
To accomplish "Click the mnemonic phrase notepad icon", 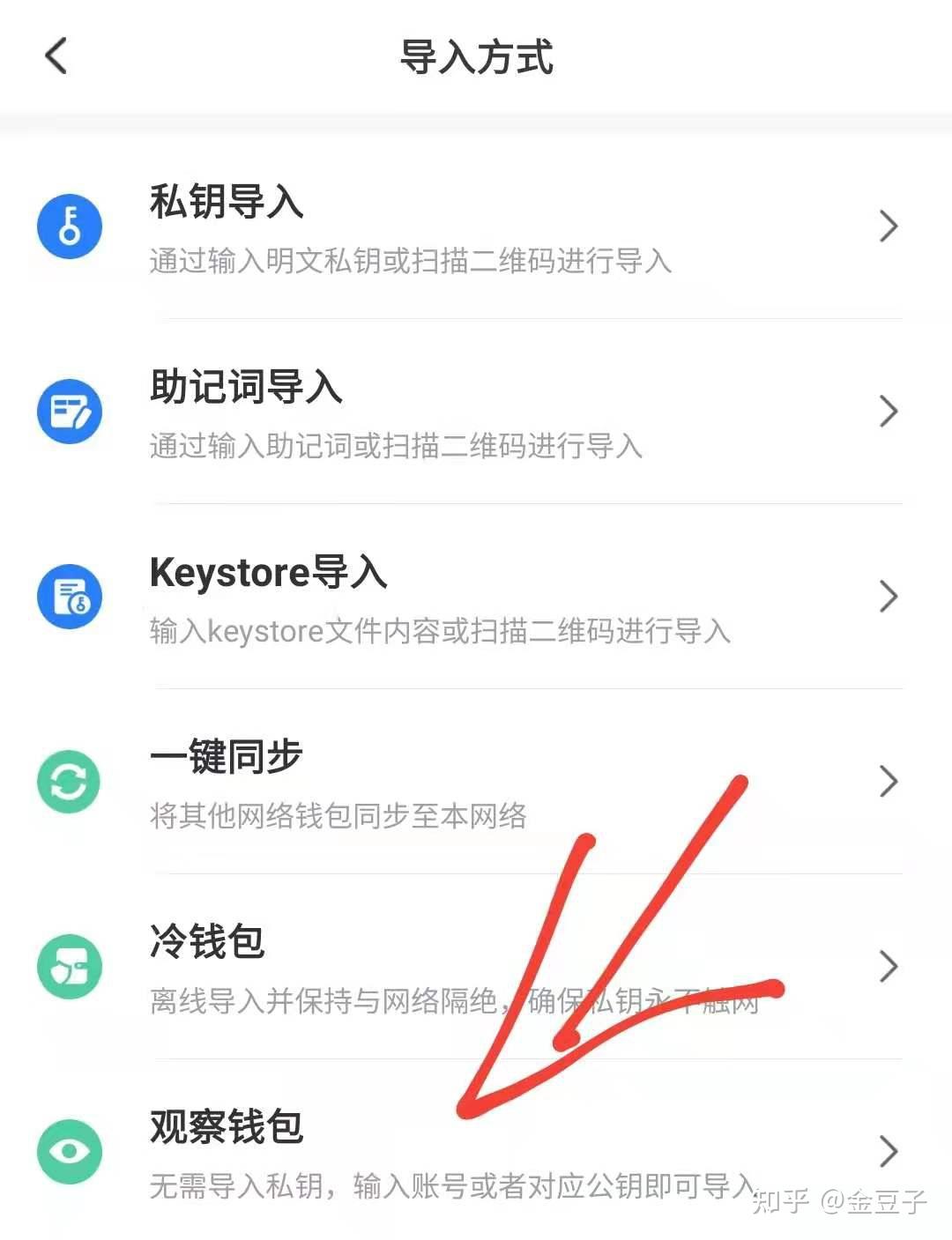I will click(x=70, y=412).
